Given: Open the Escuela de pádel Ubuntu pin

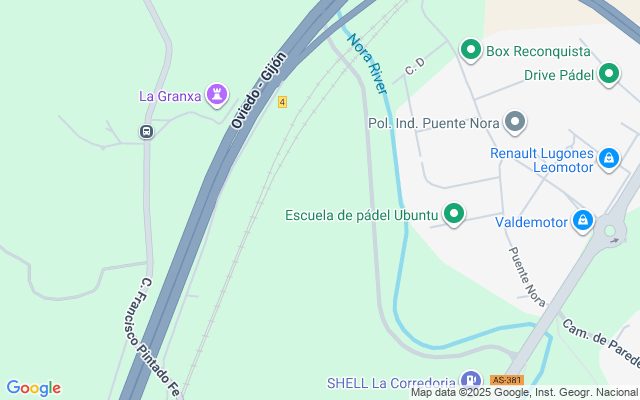Looking at the screenshot, I should point(454,214).
